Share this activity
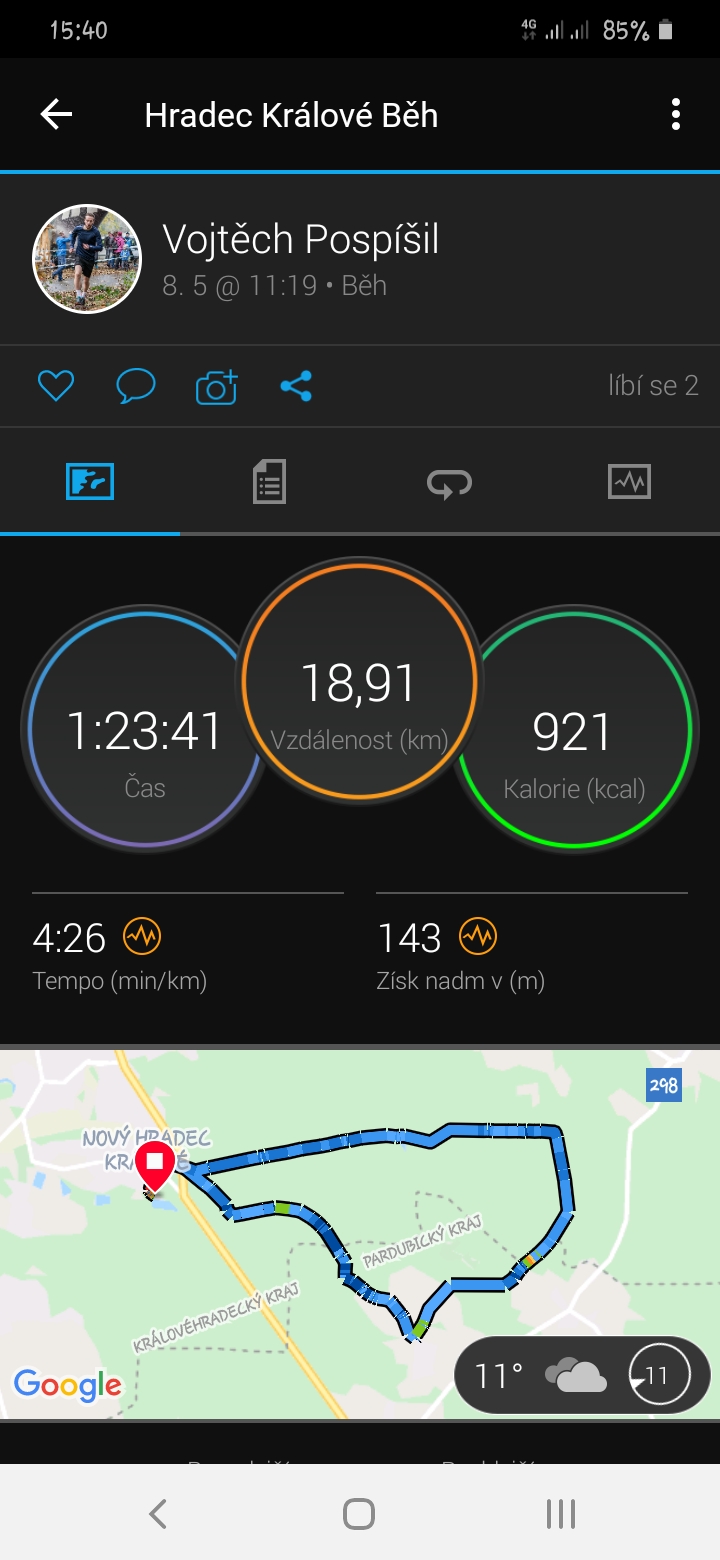This screenshot has width=720, height=1560. [x=296, y=386]
